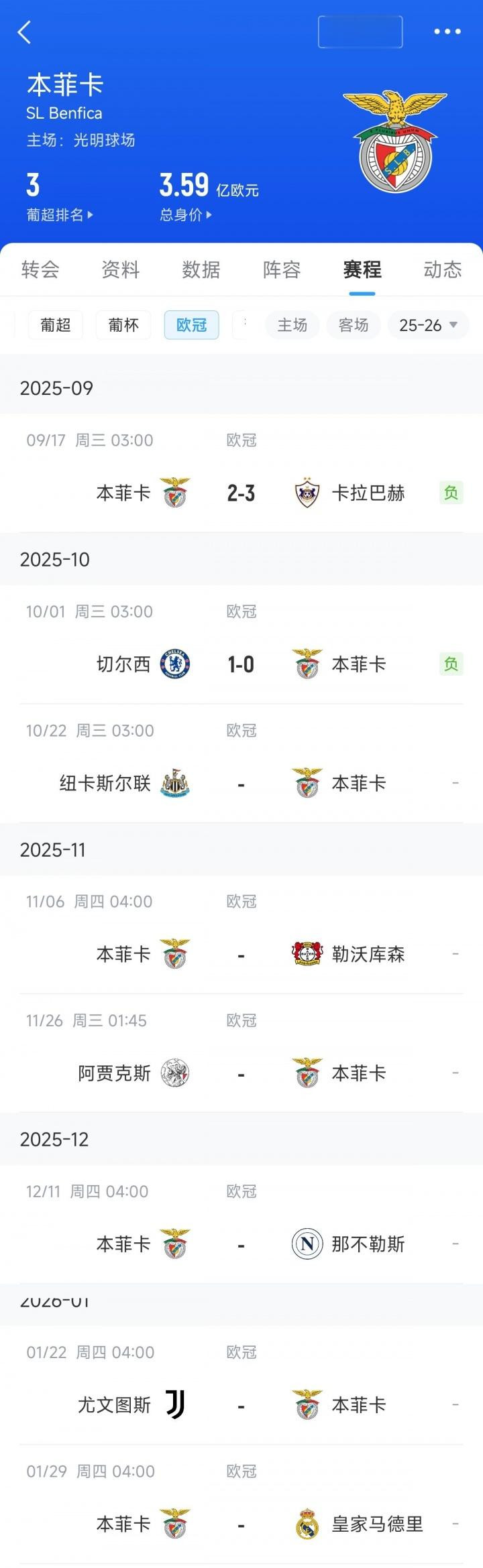Switch to the 资料 tab
The image size is (483, 1568).
pyautogui.click(x=121, y=269)
